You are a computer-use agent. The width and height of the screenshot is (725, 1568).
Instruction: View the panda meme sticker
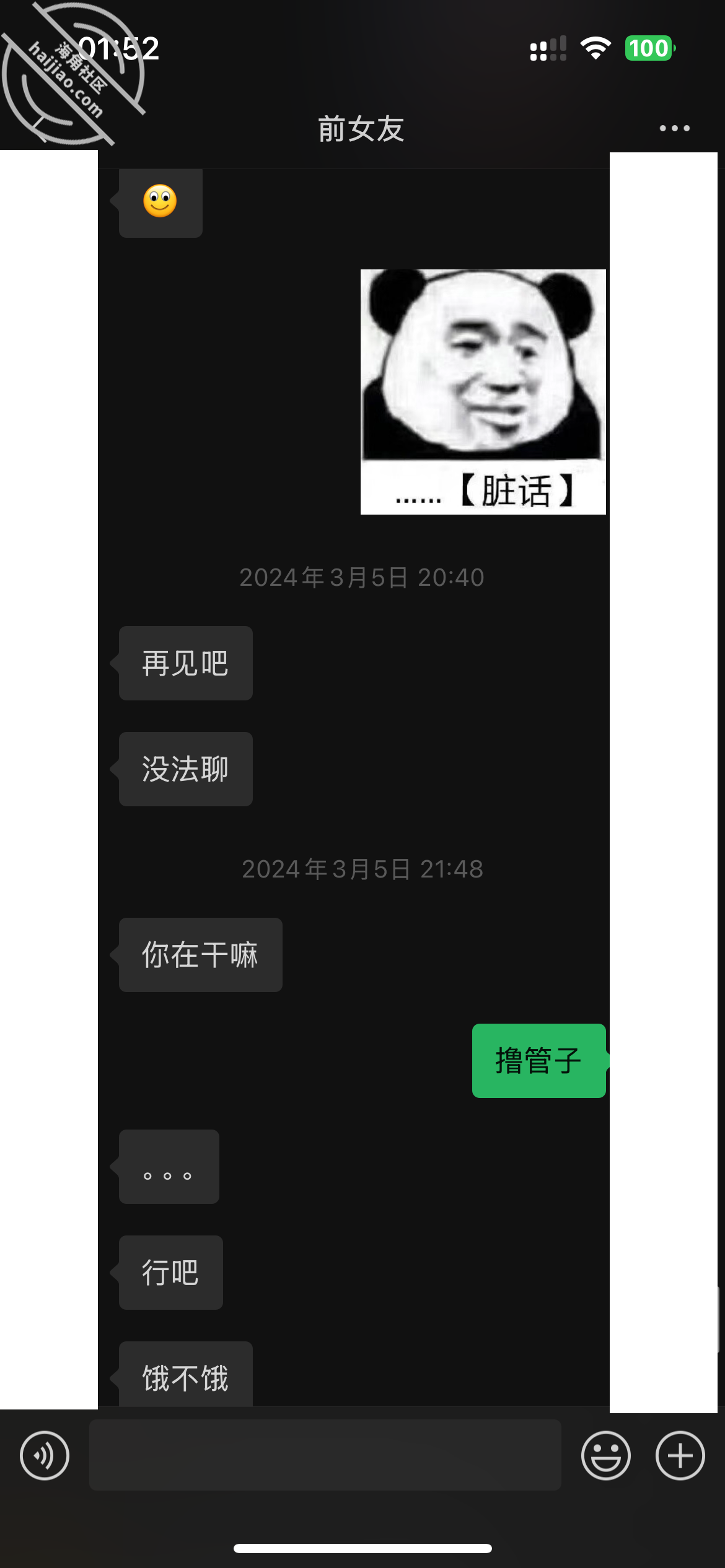483,391
